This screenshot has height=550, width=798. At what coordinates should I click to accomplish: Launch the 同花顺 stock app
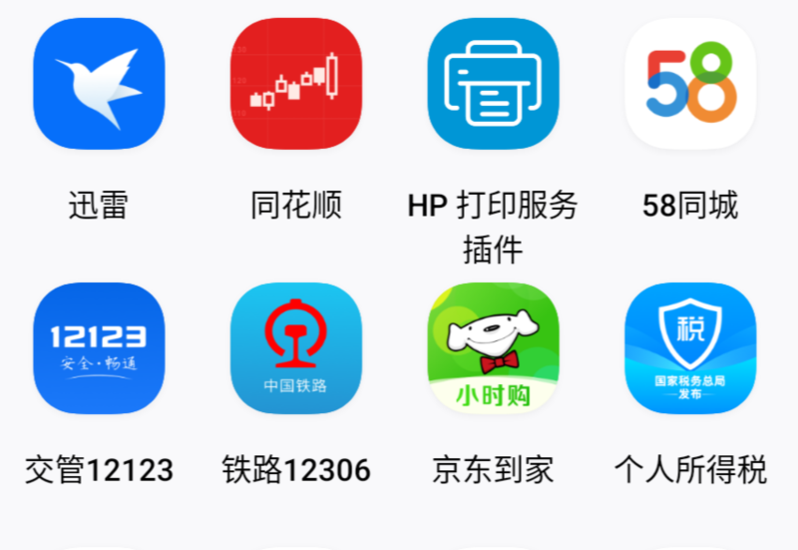pos(296,84)
